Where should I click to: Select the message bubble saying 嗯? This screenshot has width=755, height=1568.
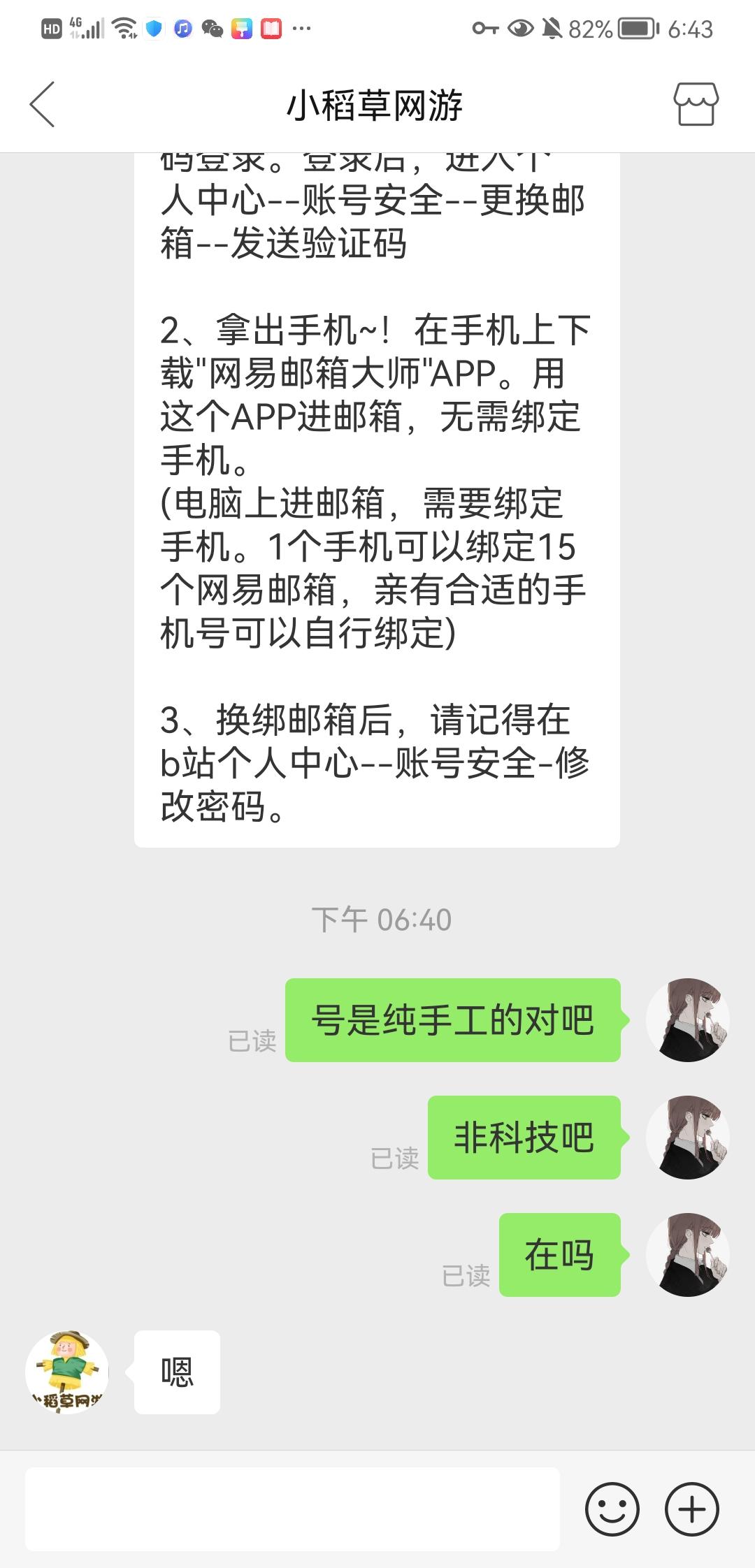176,1372
